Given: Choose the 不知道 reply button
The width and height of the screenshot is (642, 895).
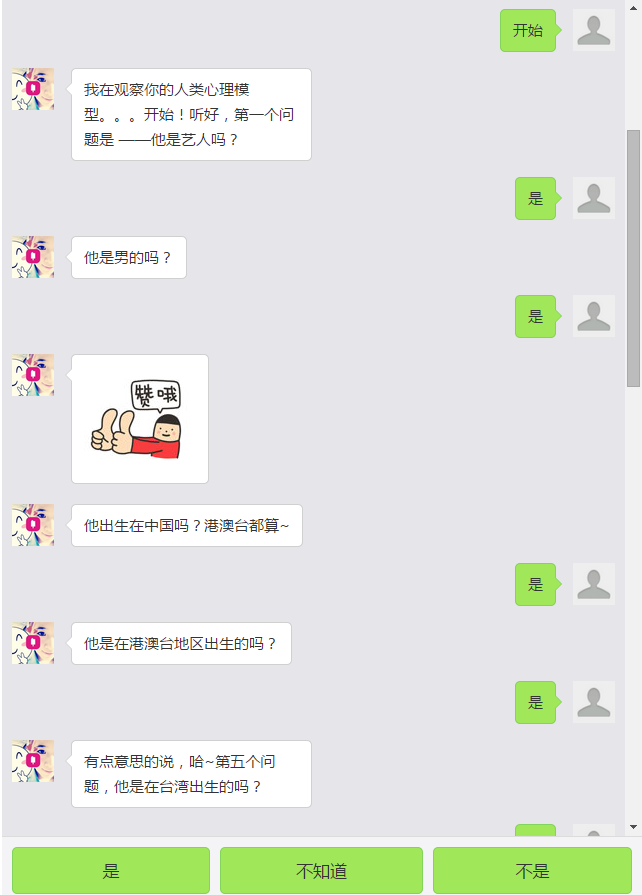Looking at the screenshot, I should pos(321,870).
